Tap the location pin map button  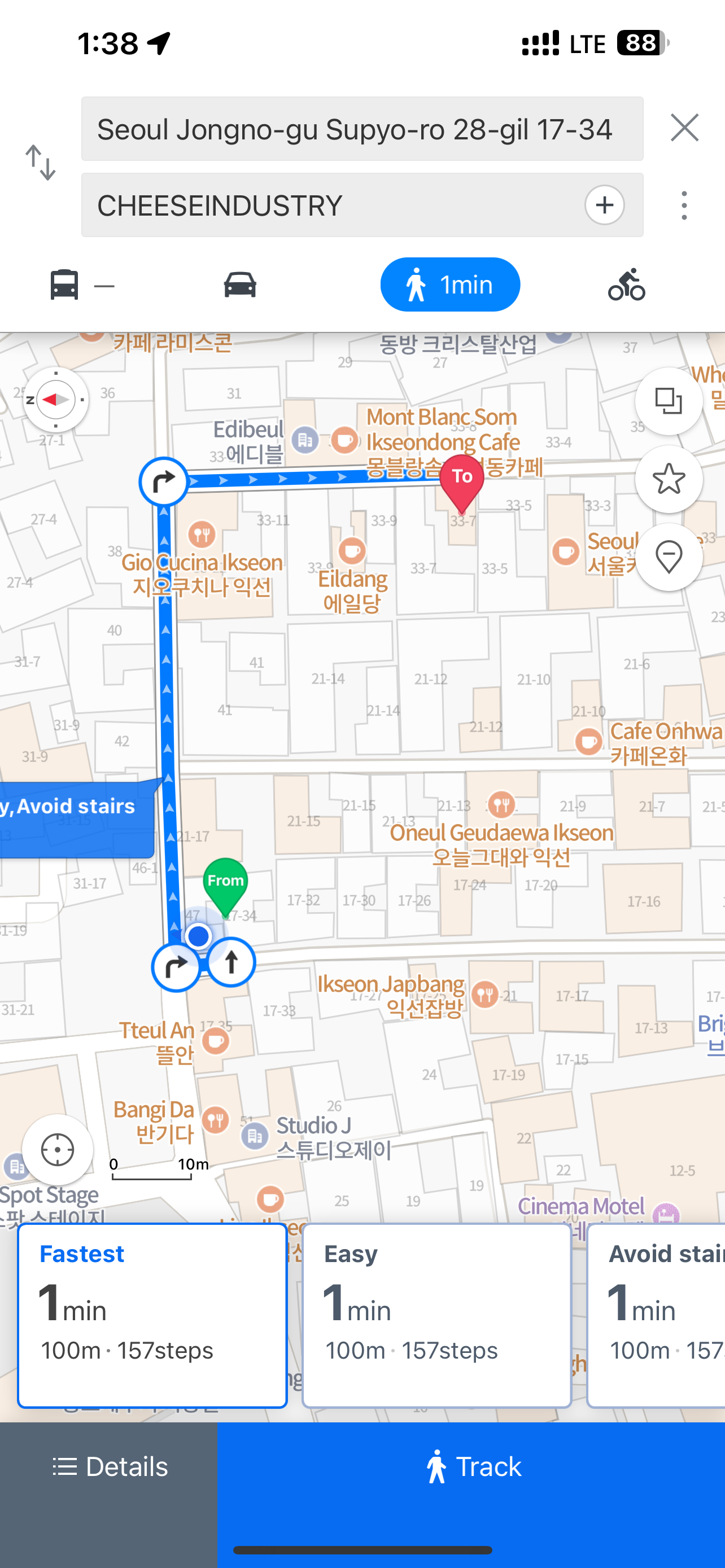669,557
